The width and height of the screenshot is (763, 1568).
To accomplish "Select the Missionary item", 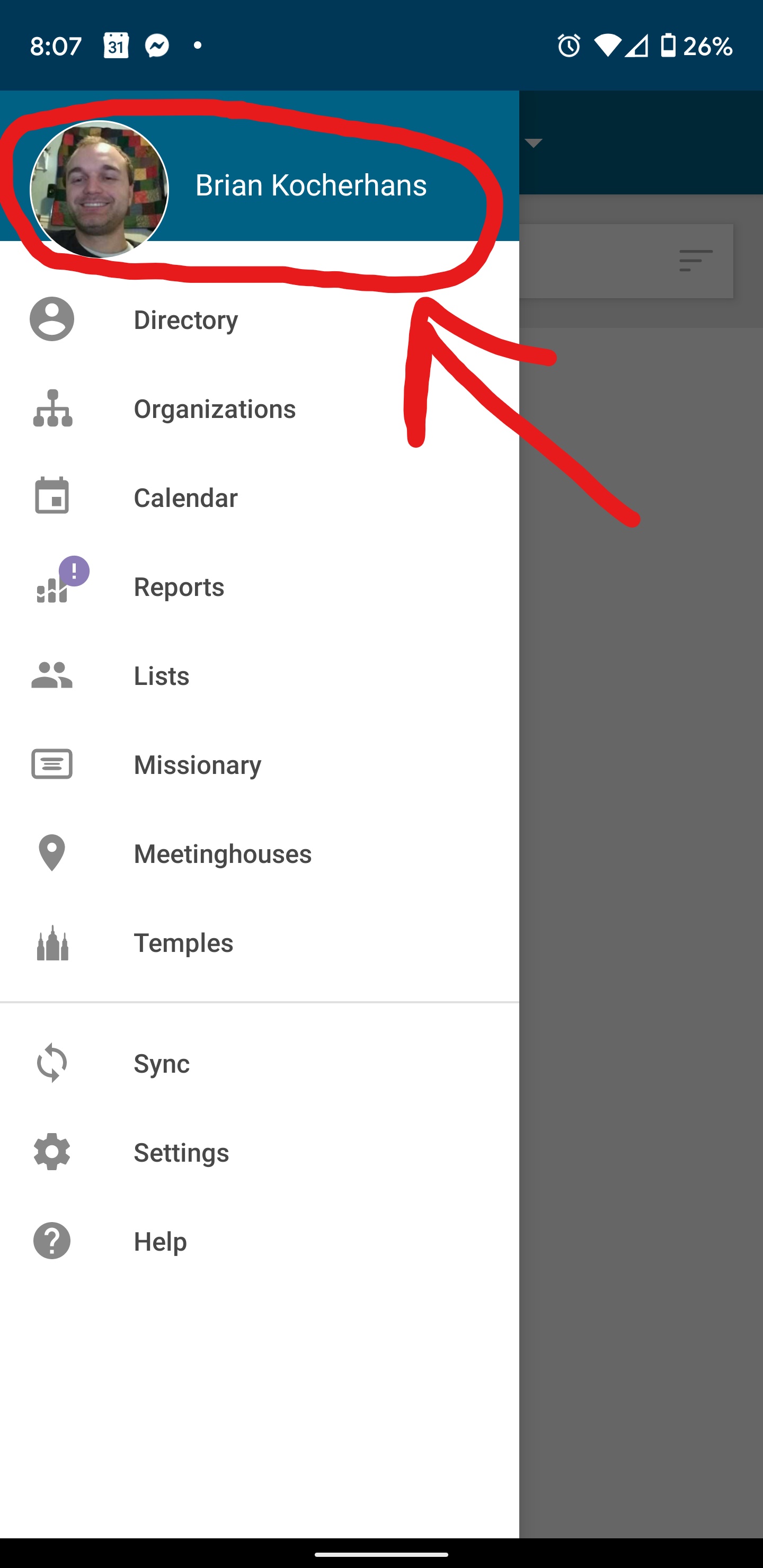I will tap(197, 764).
